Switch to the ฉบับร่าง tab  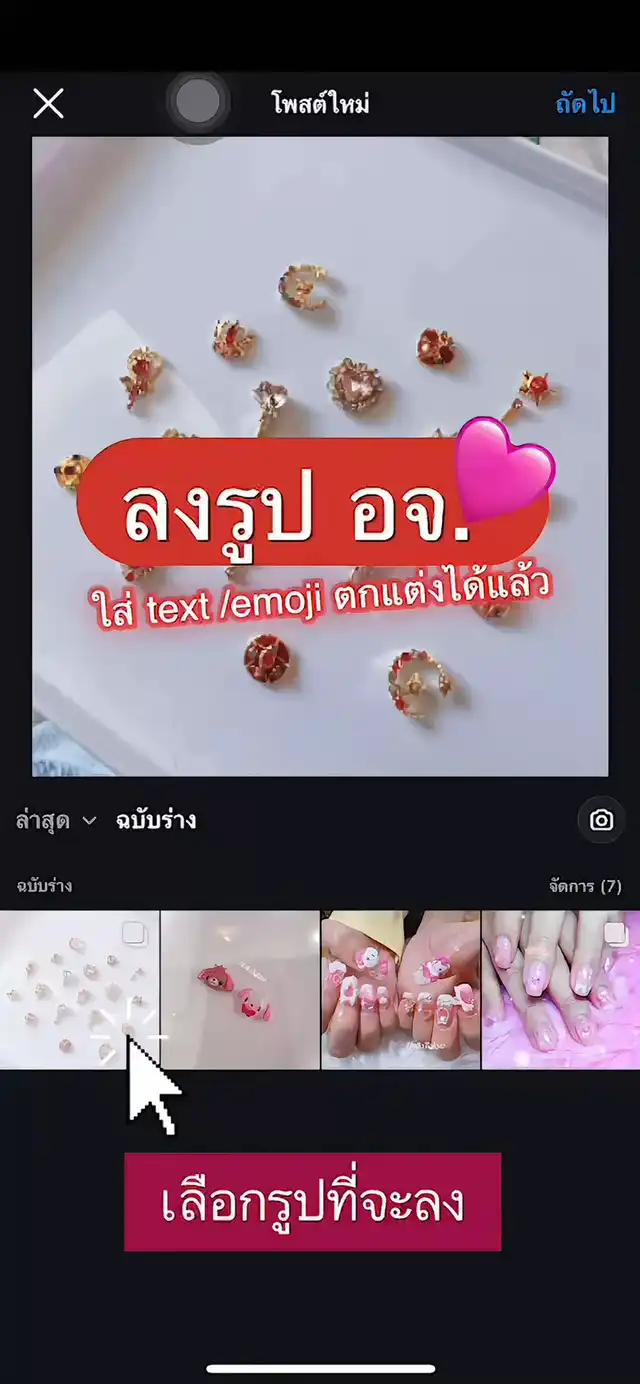pyautogui.click(x=155, y=821)
